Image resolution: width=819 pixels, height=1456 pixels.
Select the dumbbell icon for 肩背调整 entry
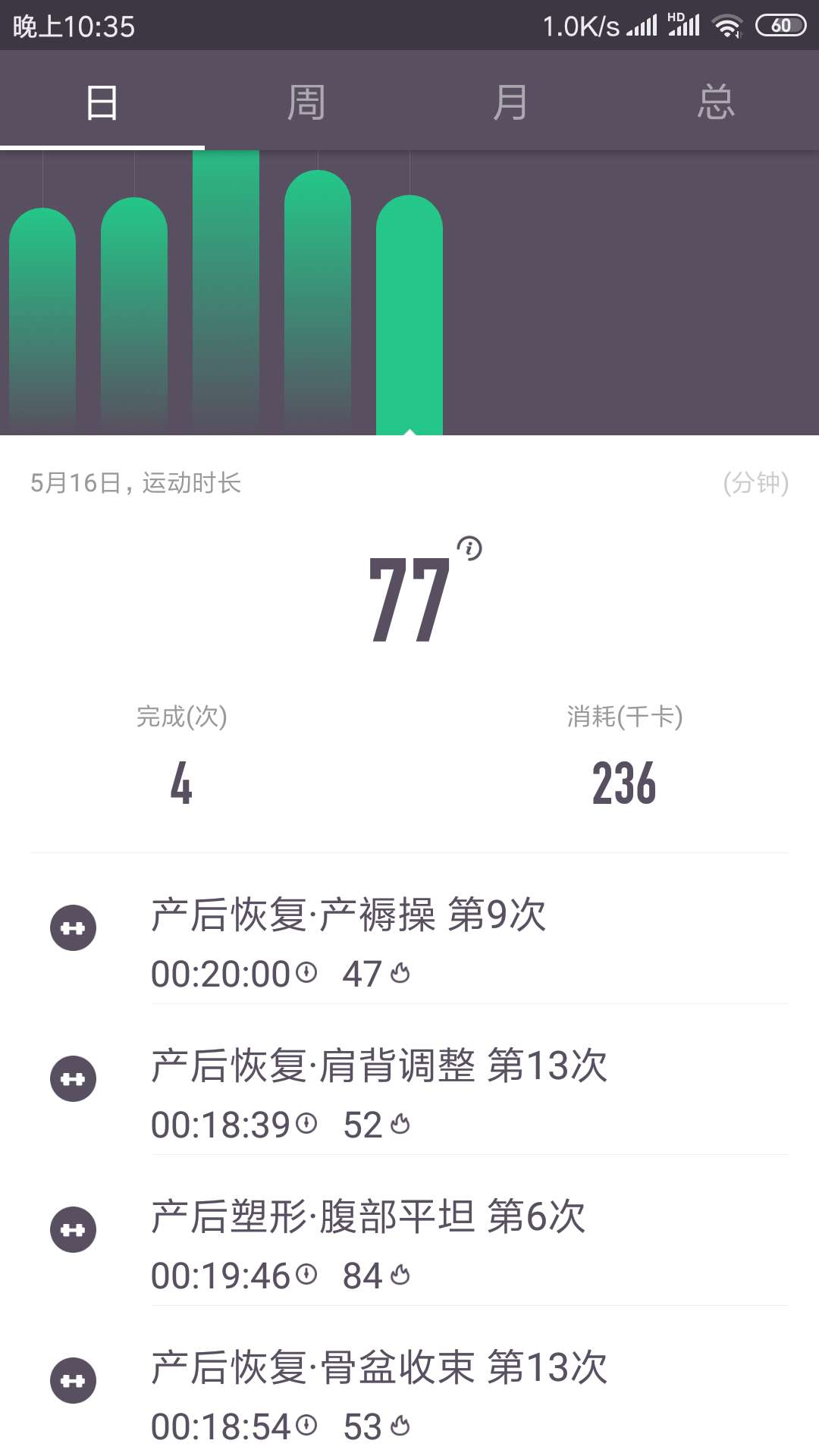[x=74, y=1078]
